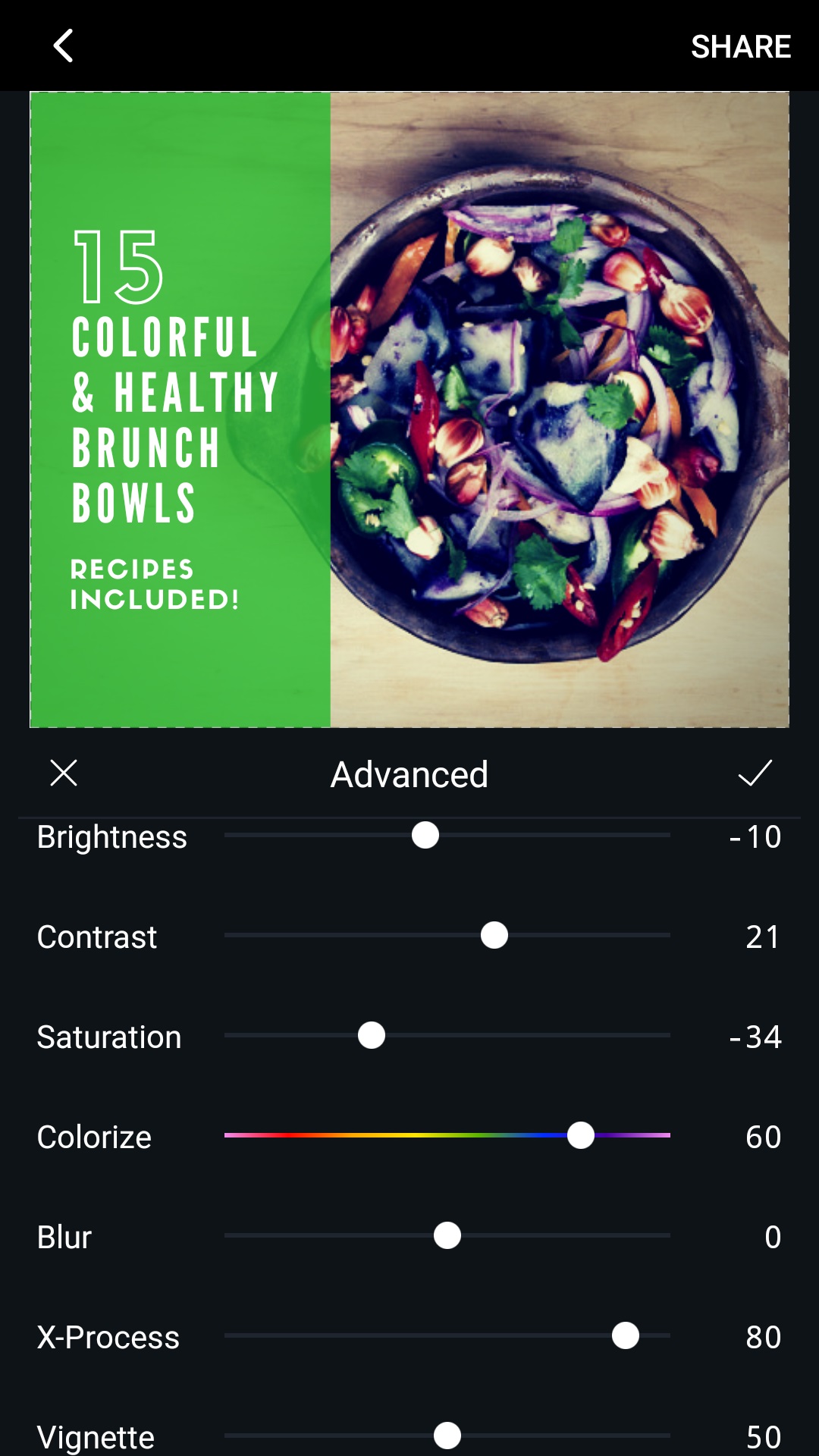Tap the Brightness slider handle
The width and height of the screenshot is (819, 1456).
click(425, 835)
